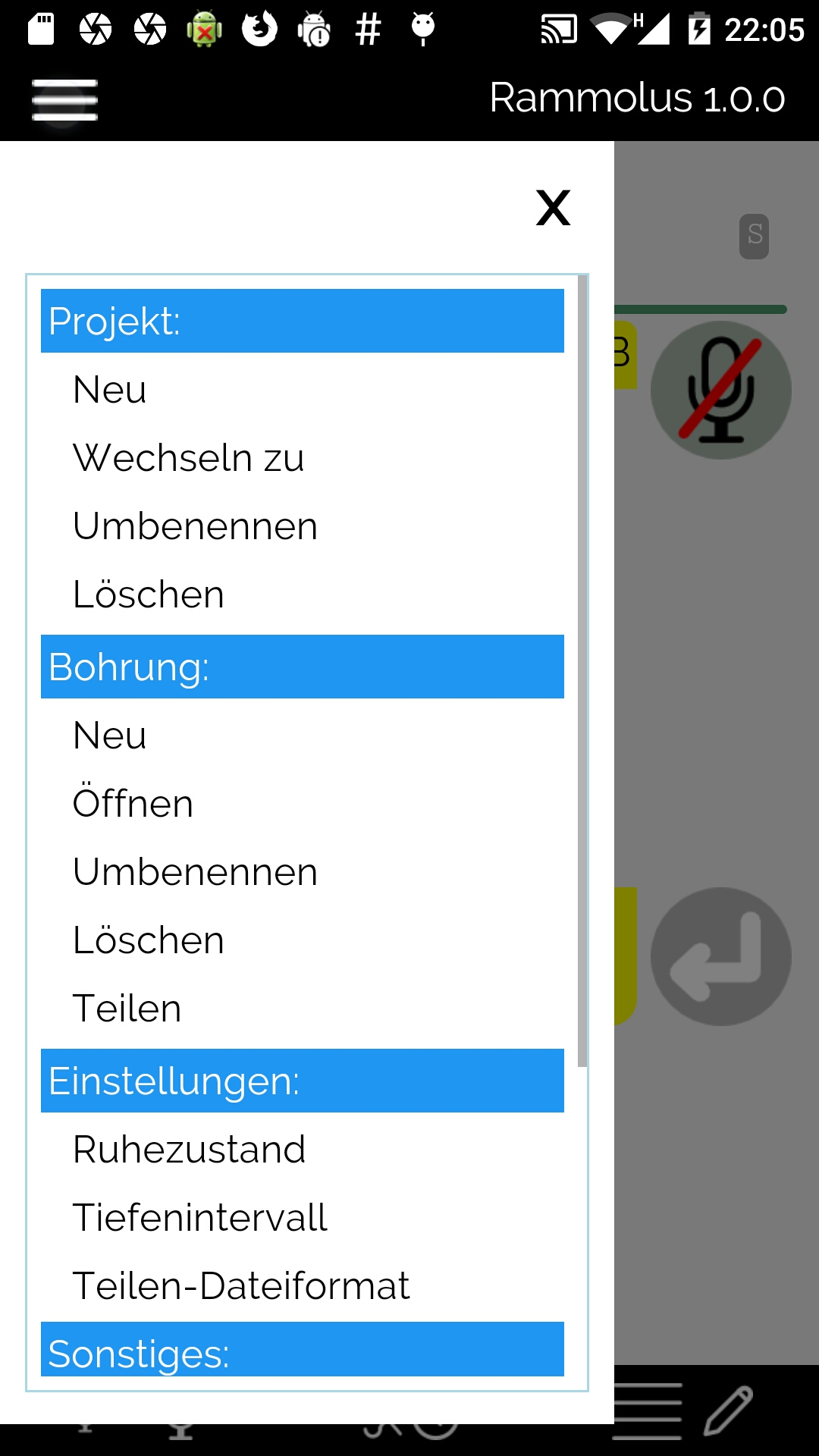Tap the hamburger menu button
The height and width of the screenshot is (1456, 819).
click(64, 99)
